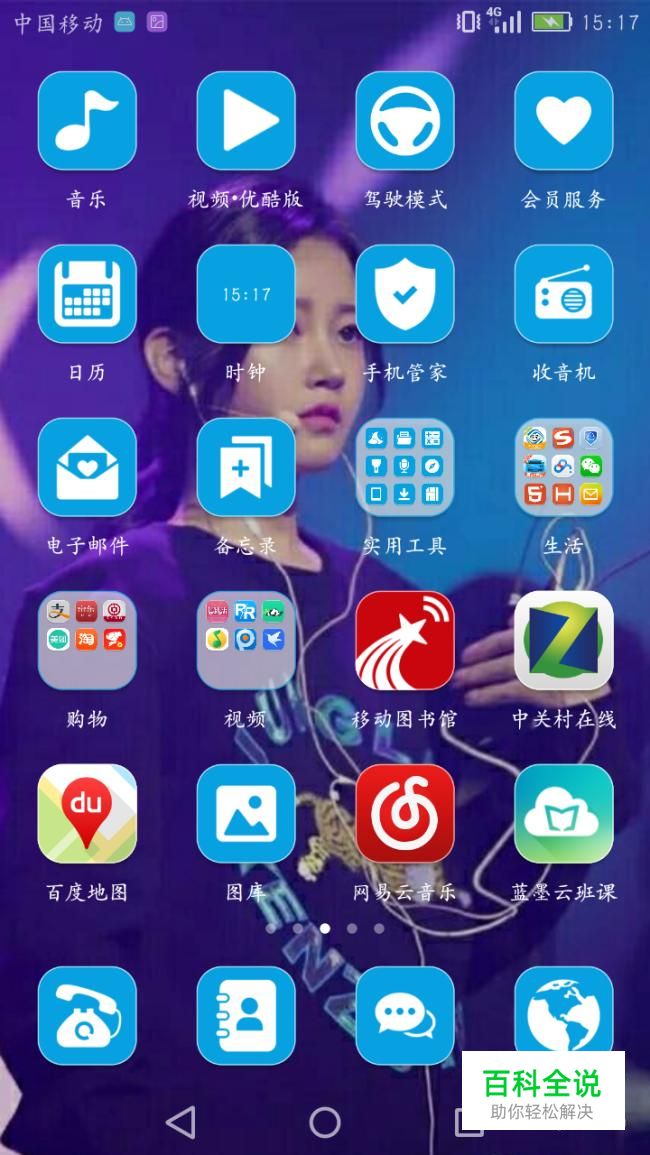Launch 视频·优酷版 video app
This screenshot has width=650, height=1155.
pos(246,121)
